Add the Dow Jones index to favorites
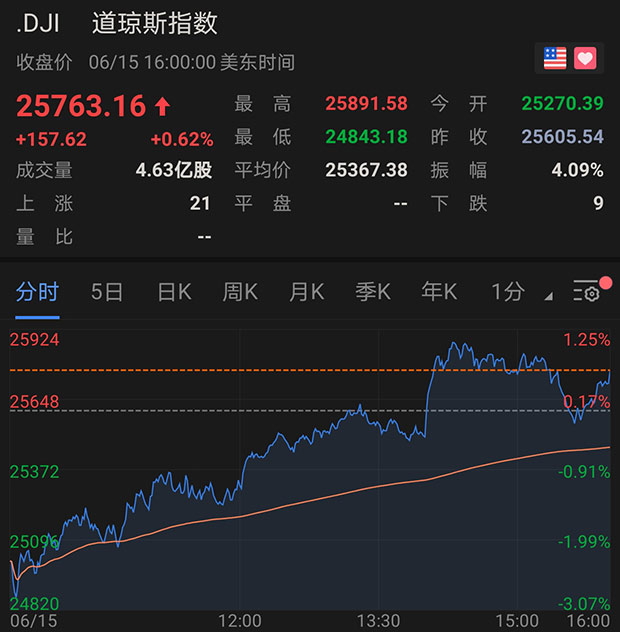 click(x=585, y=58)
